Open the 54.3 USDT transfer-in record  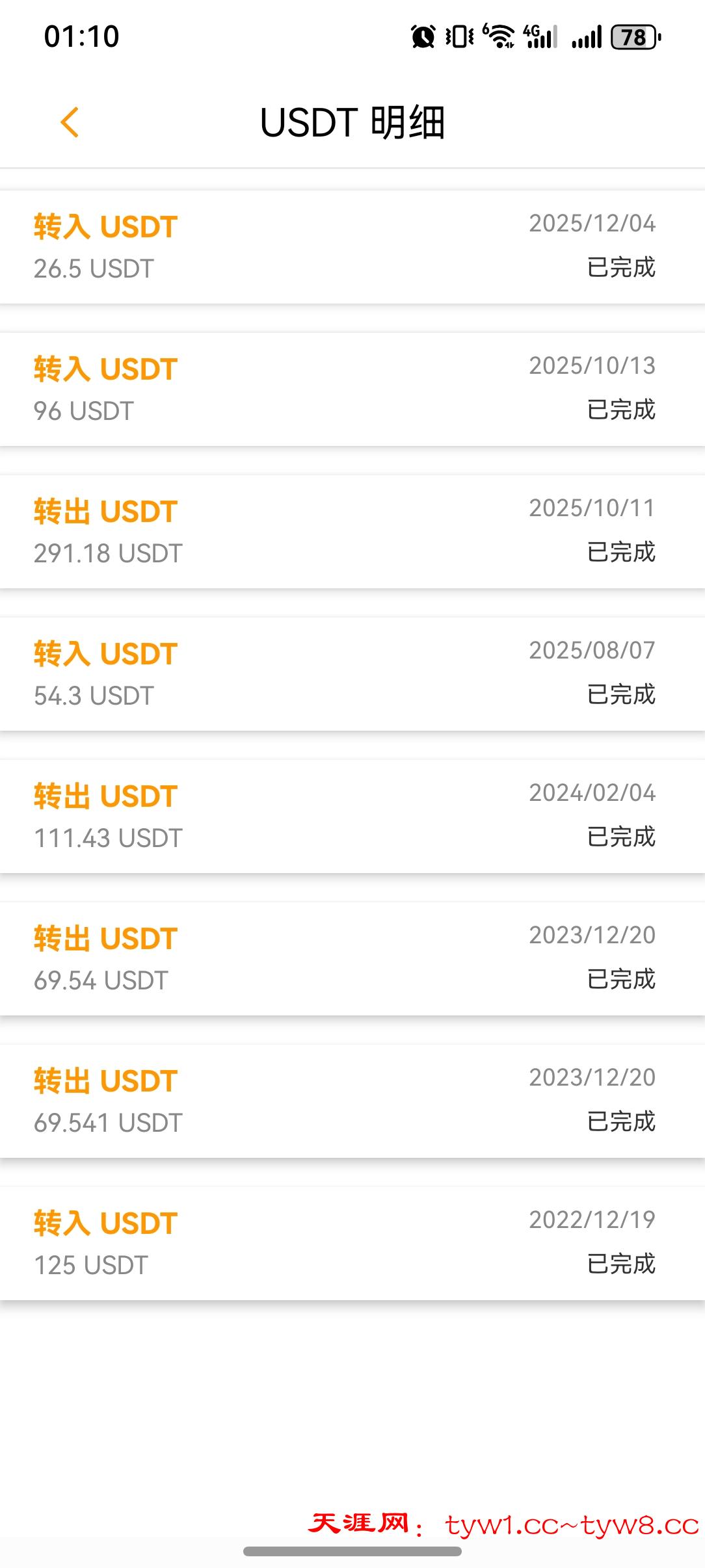(x=352, y=674)
